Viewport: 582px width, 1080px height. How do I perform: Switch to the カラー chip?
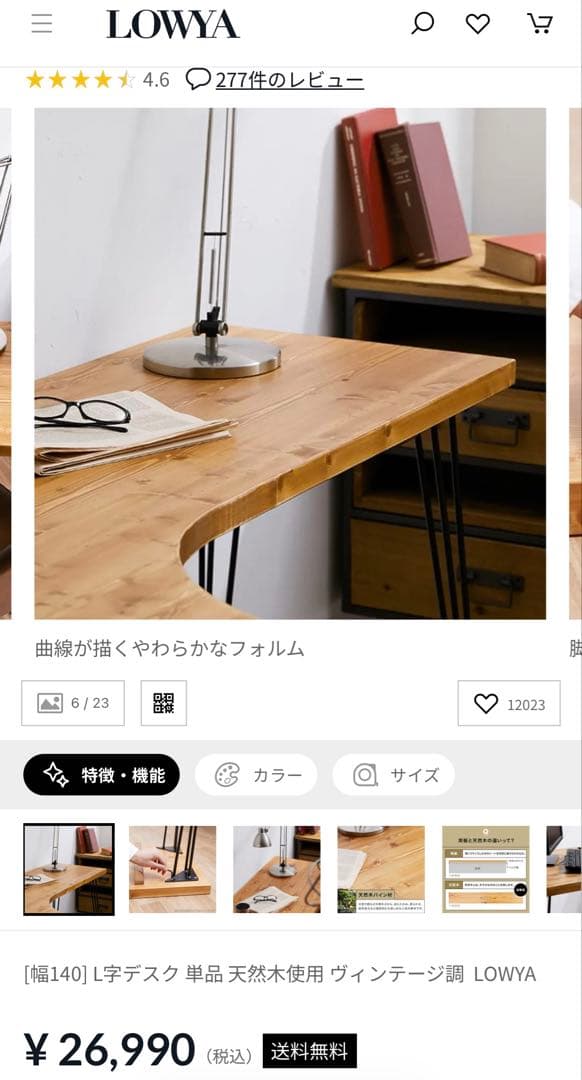click(256, 775)
